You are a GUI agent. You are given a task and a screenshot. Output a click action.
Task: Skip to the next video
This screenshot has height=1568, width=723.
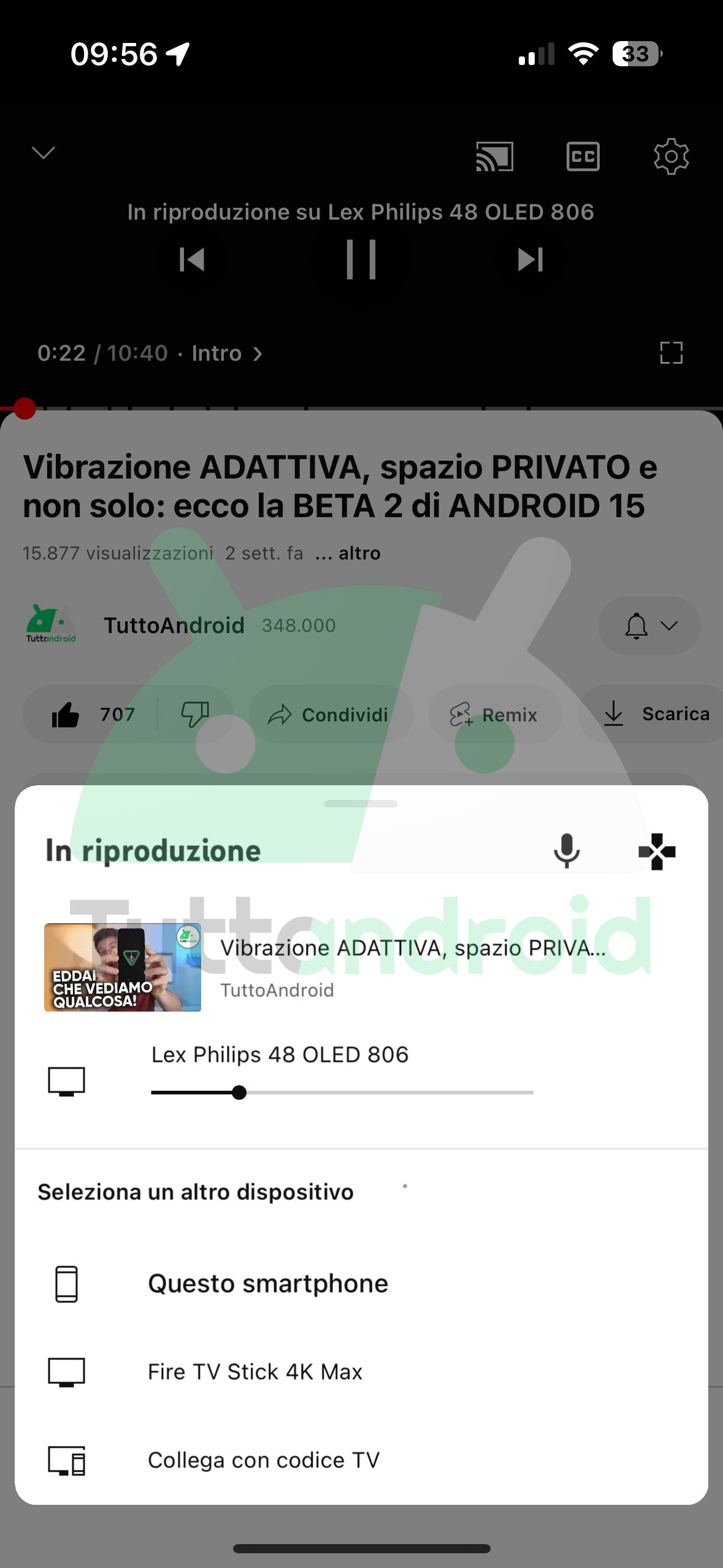click(530, 259)
